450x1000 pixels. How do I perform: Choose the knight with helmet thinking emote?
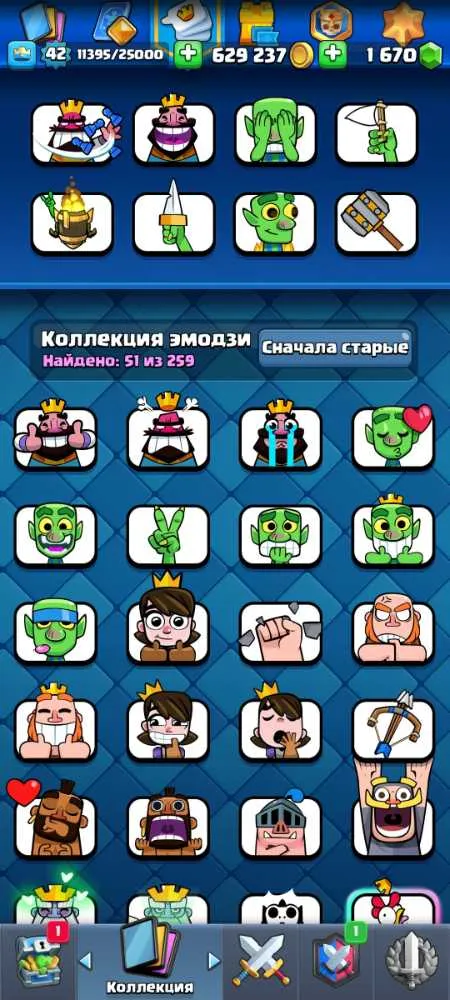point(280,826)
